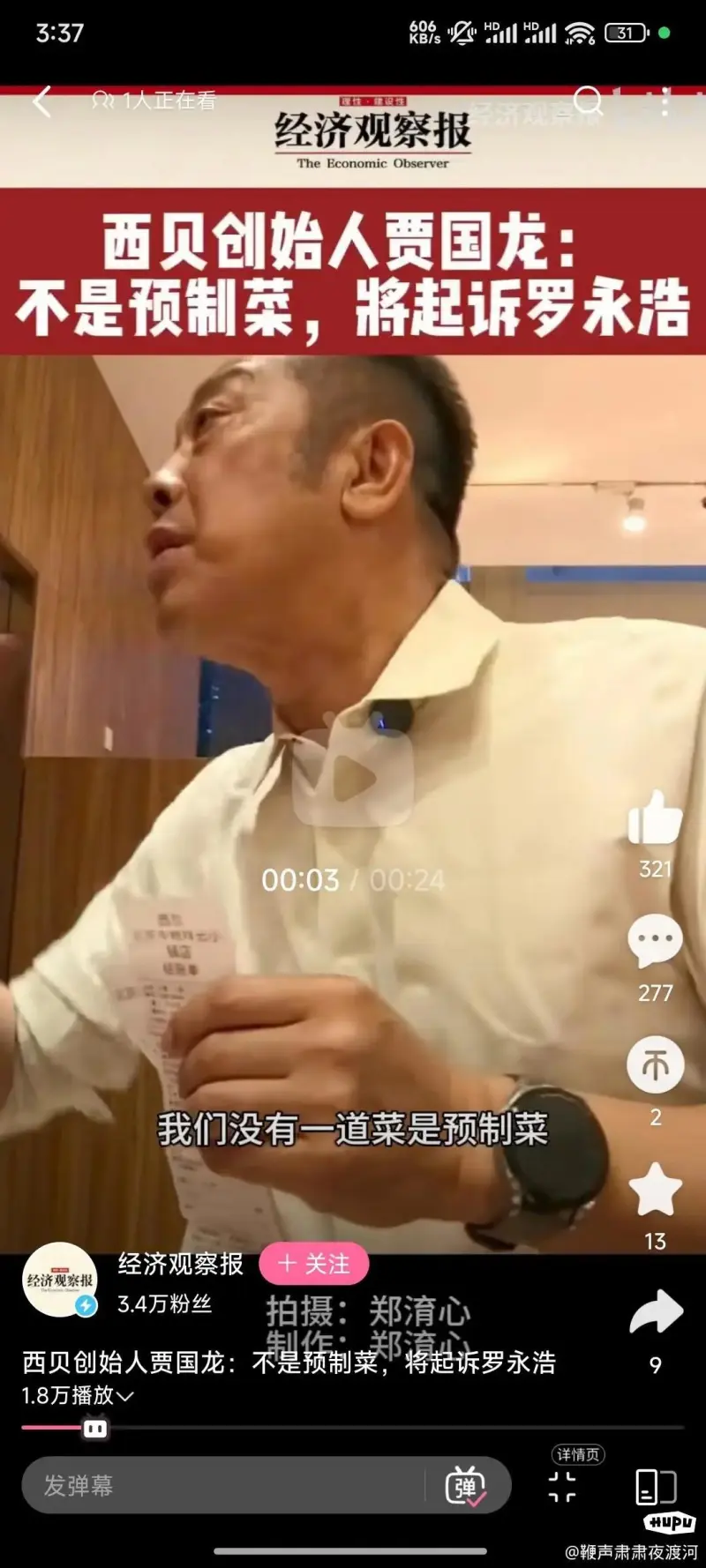Share the video with the arrow icon
The image size is (706, 1568).
[x=656, y=1313]
